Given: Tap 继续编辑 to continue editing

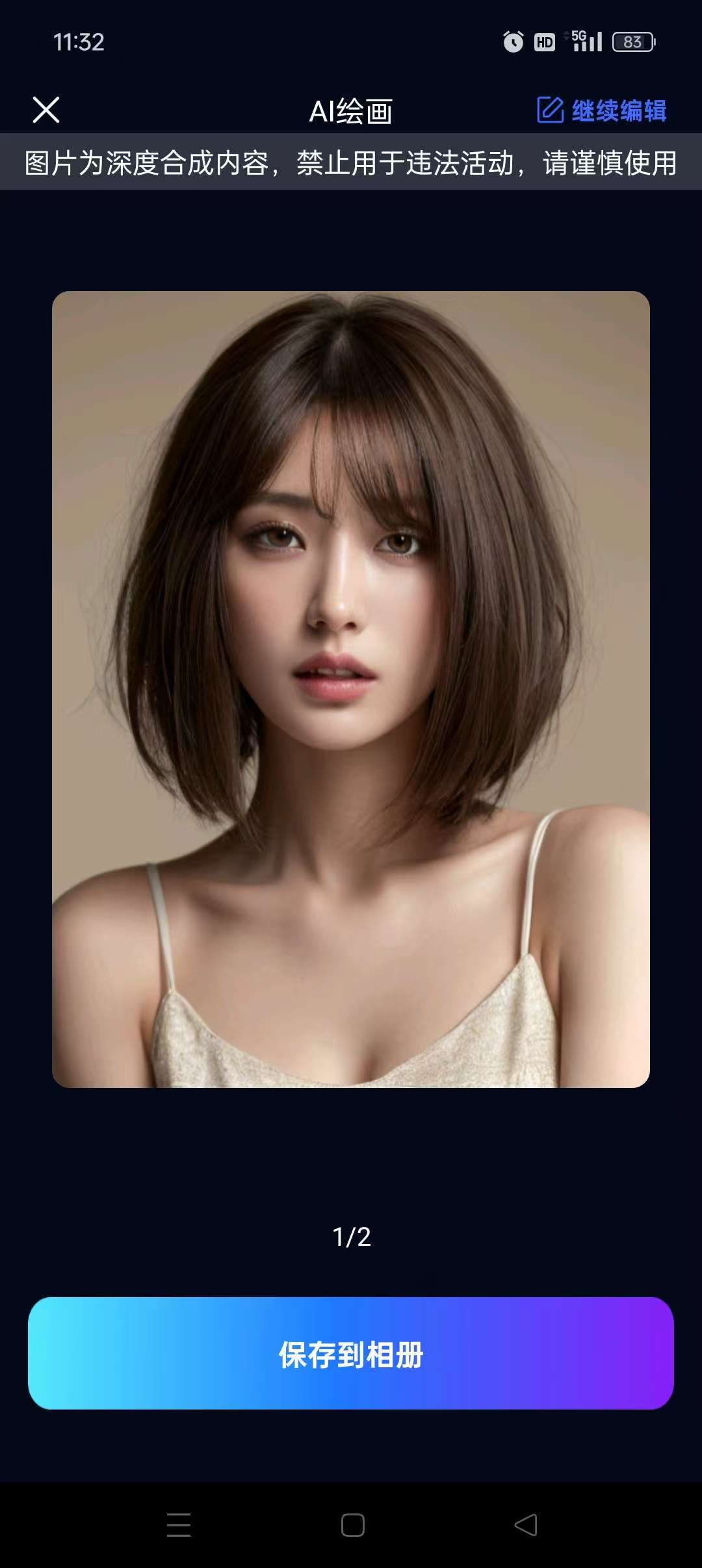Looking at the screenshot, I should [602, 110].
